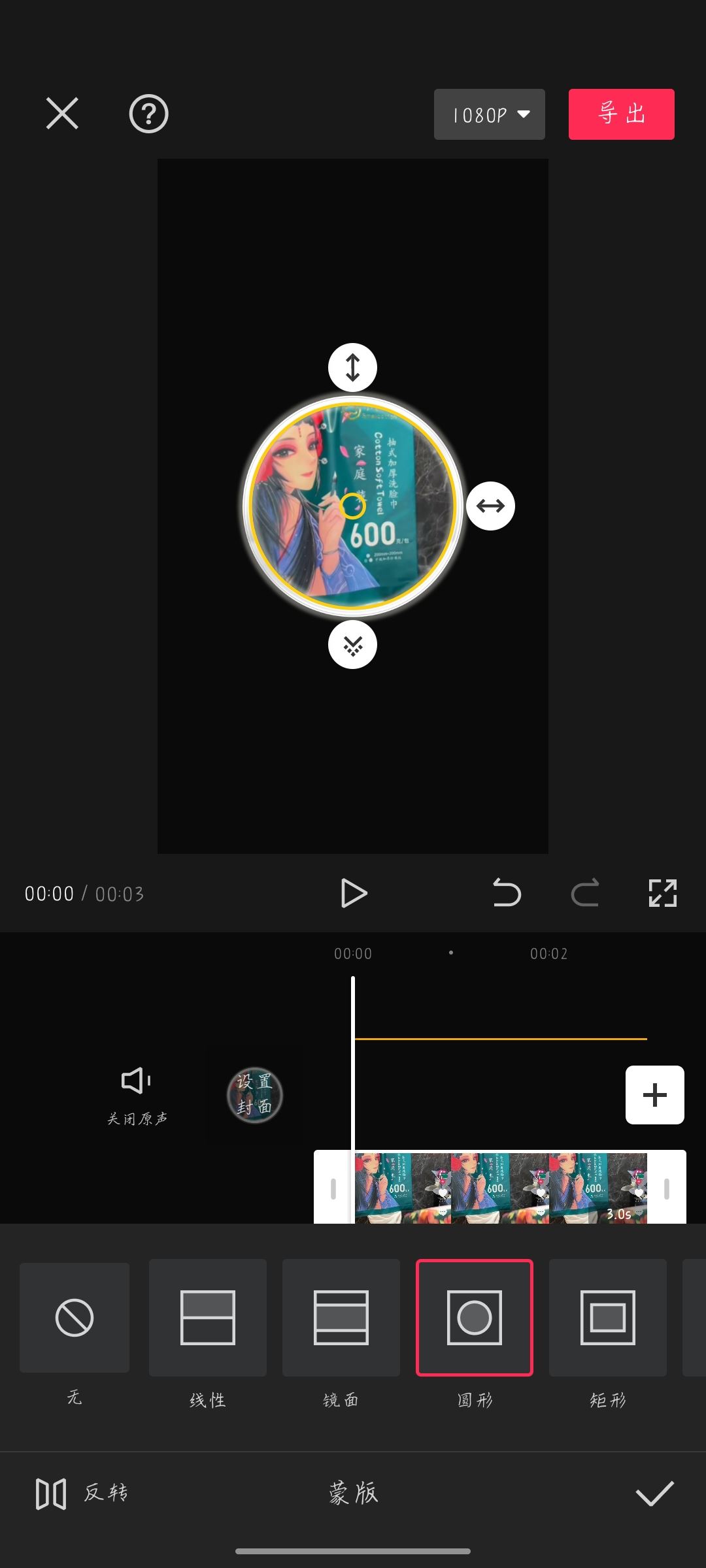The image size is (706, 1568).
Task: Play the video preview
Action: (x=354, y=893)
